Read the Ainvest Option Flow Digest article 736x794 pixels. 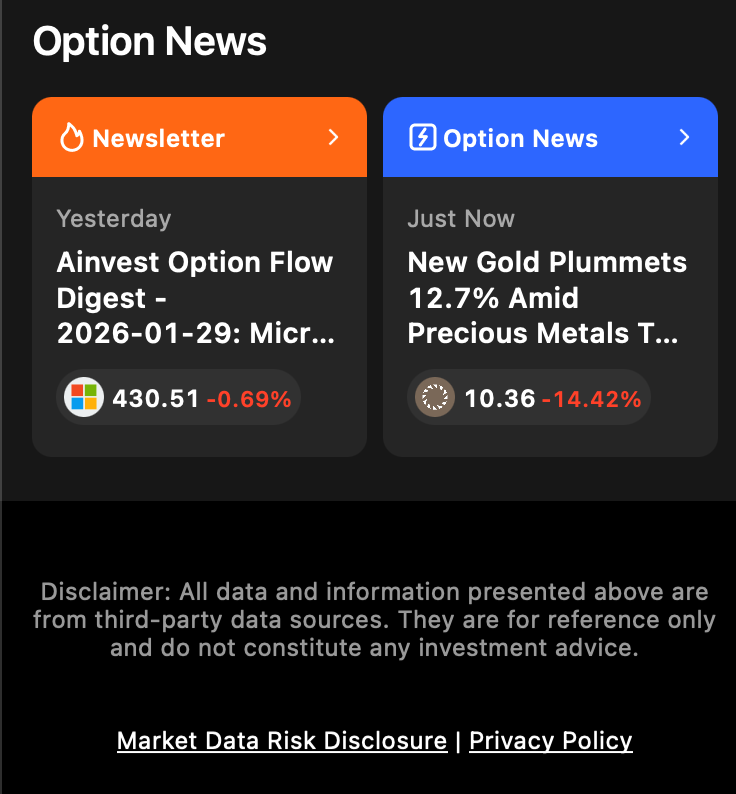point(196,298)
